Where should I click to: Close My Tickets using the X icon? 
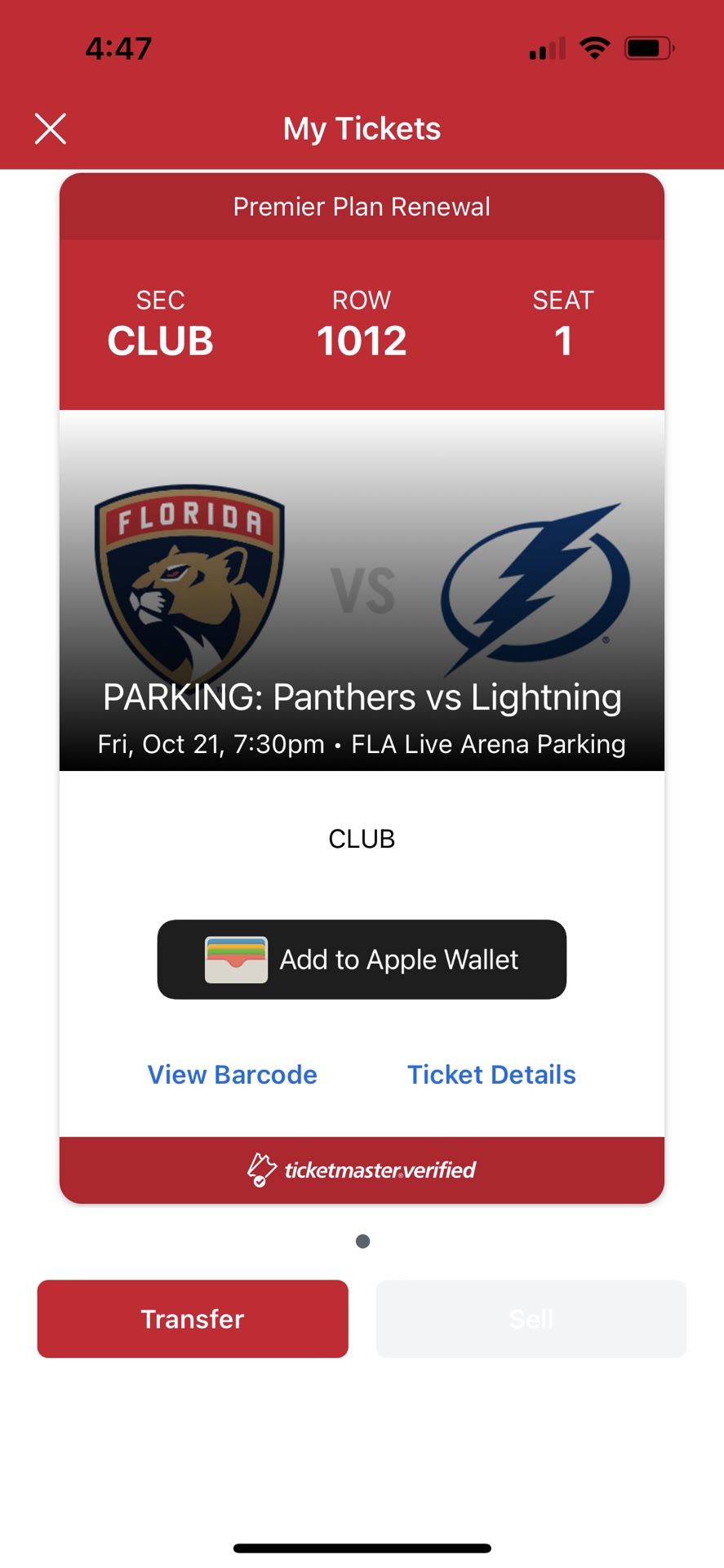coord(50,128)
